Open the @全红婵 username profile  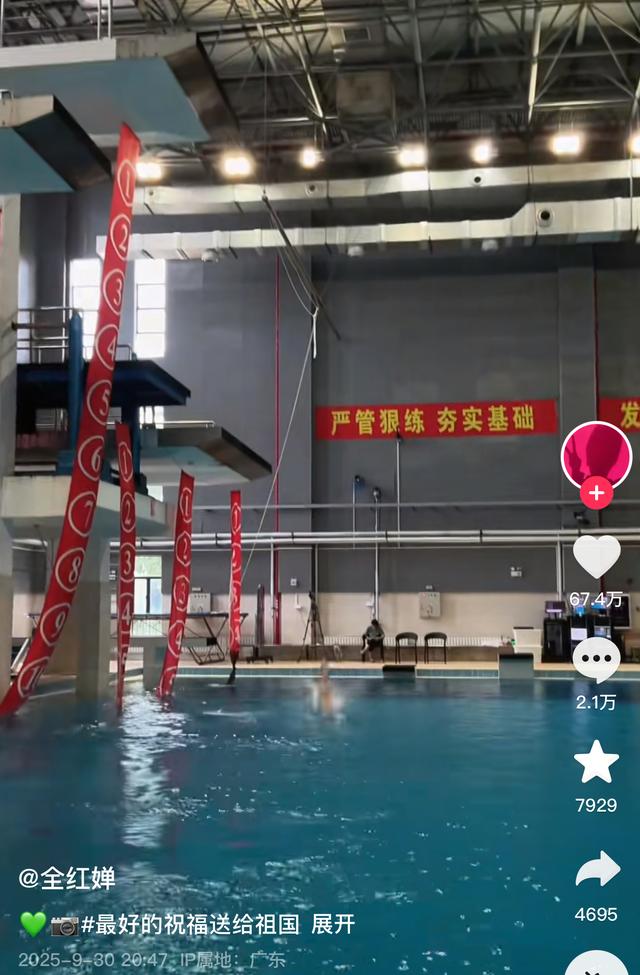(x=67, y=879)
